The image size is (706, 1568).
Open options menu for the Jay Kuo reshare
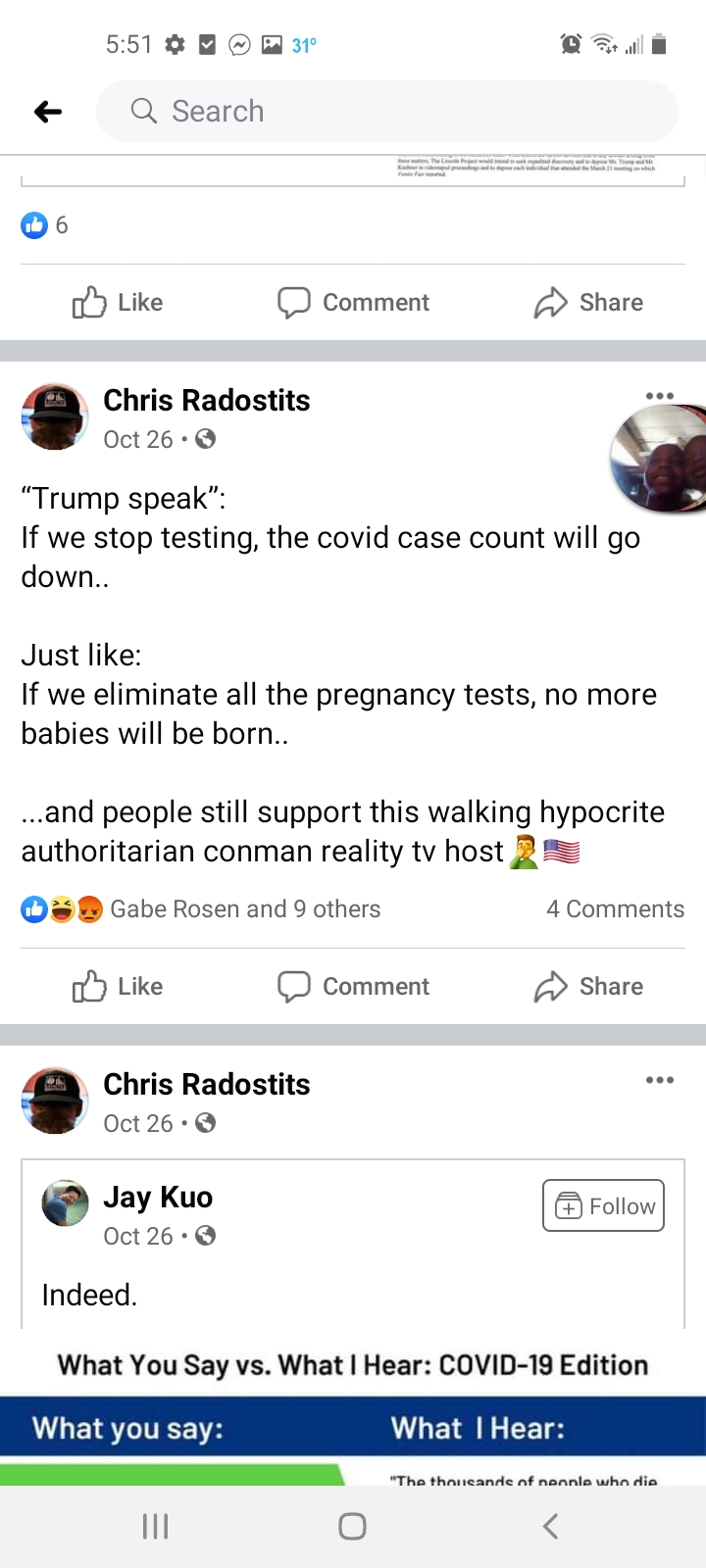point(659,1080)
